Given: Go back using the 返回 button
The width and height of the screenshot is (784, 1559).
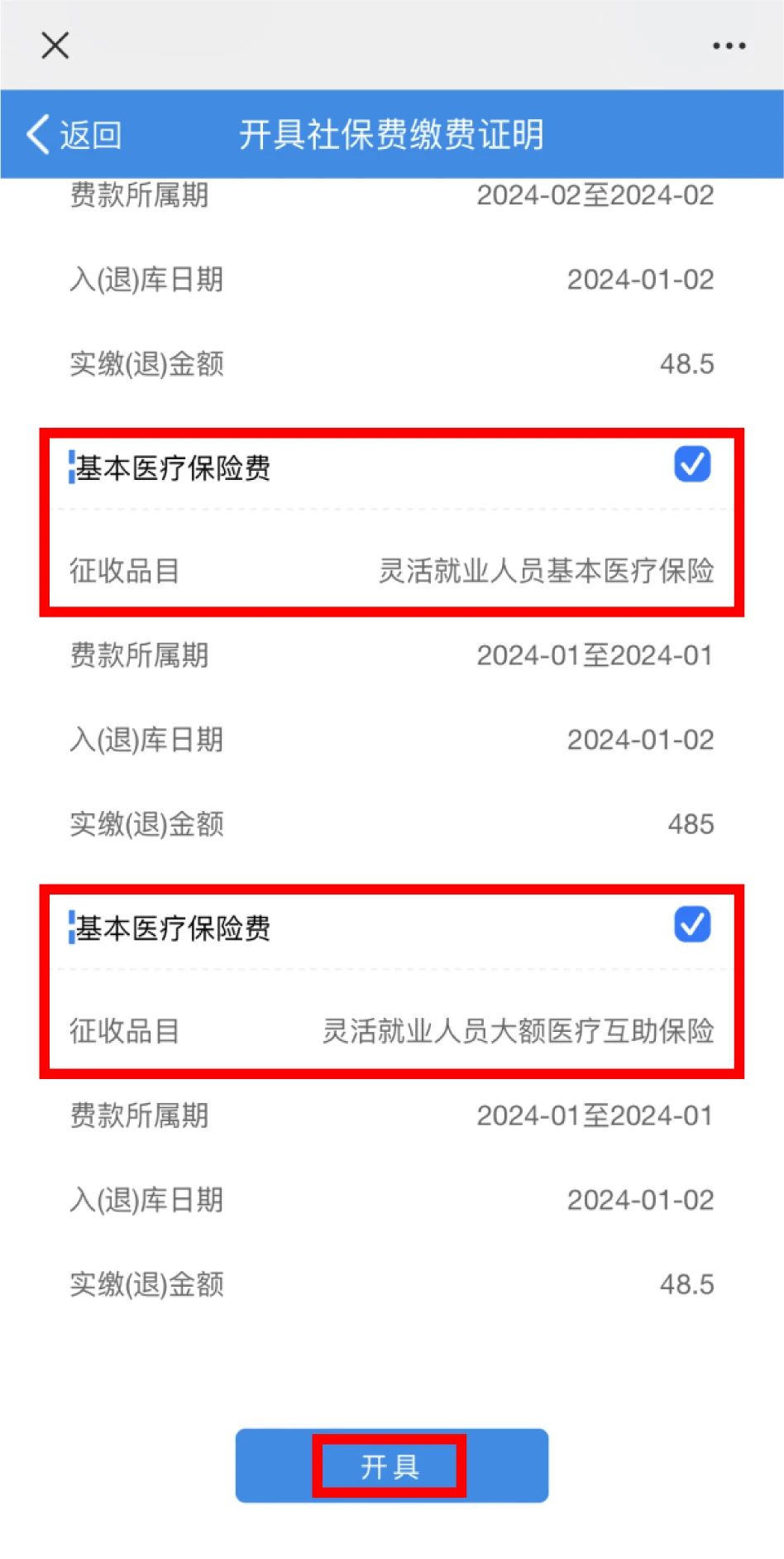Looking at the screenshot, I should tap(74, 134).
